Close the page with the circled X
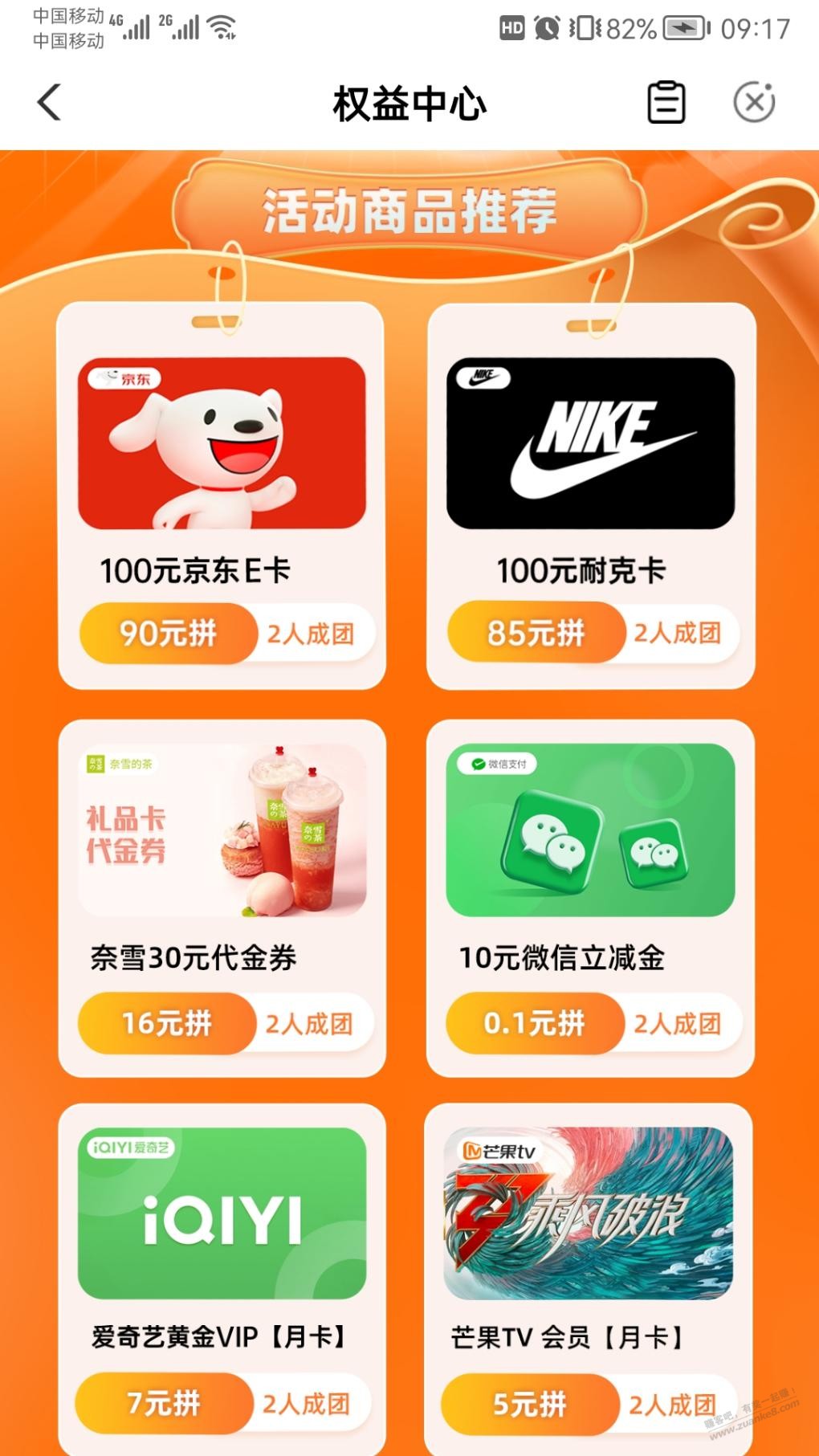This screenshot has height=1456, width=819. (754, 102)
